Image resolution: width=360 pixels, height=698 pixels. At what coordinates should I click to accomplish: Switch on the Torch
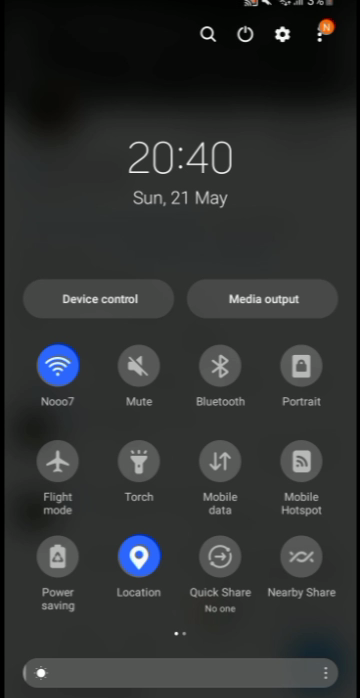click(x=139, y=461)
